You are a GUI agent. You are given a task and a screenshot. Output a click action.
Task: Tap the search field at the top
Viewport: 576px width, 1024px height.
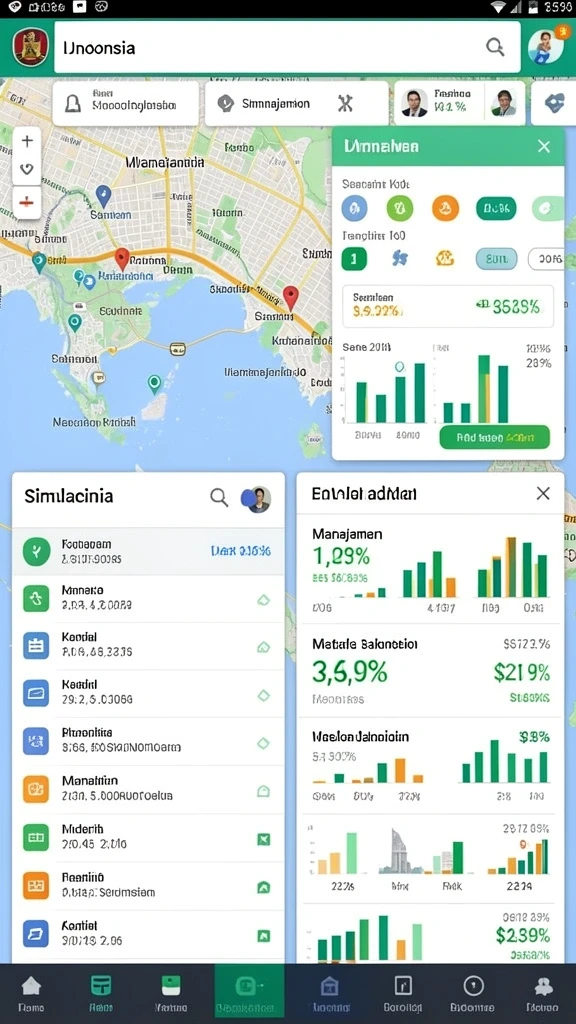pos(287,47)
